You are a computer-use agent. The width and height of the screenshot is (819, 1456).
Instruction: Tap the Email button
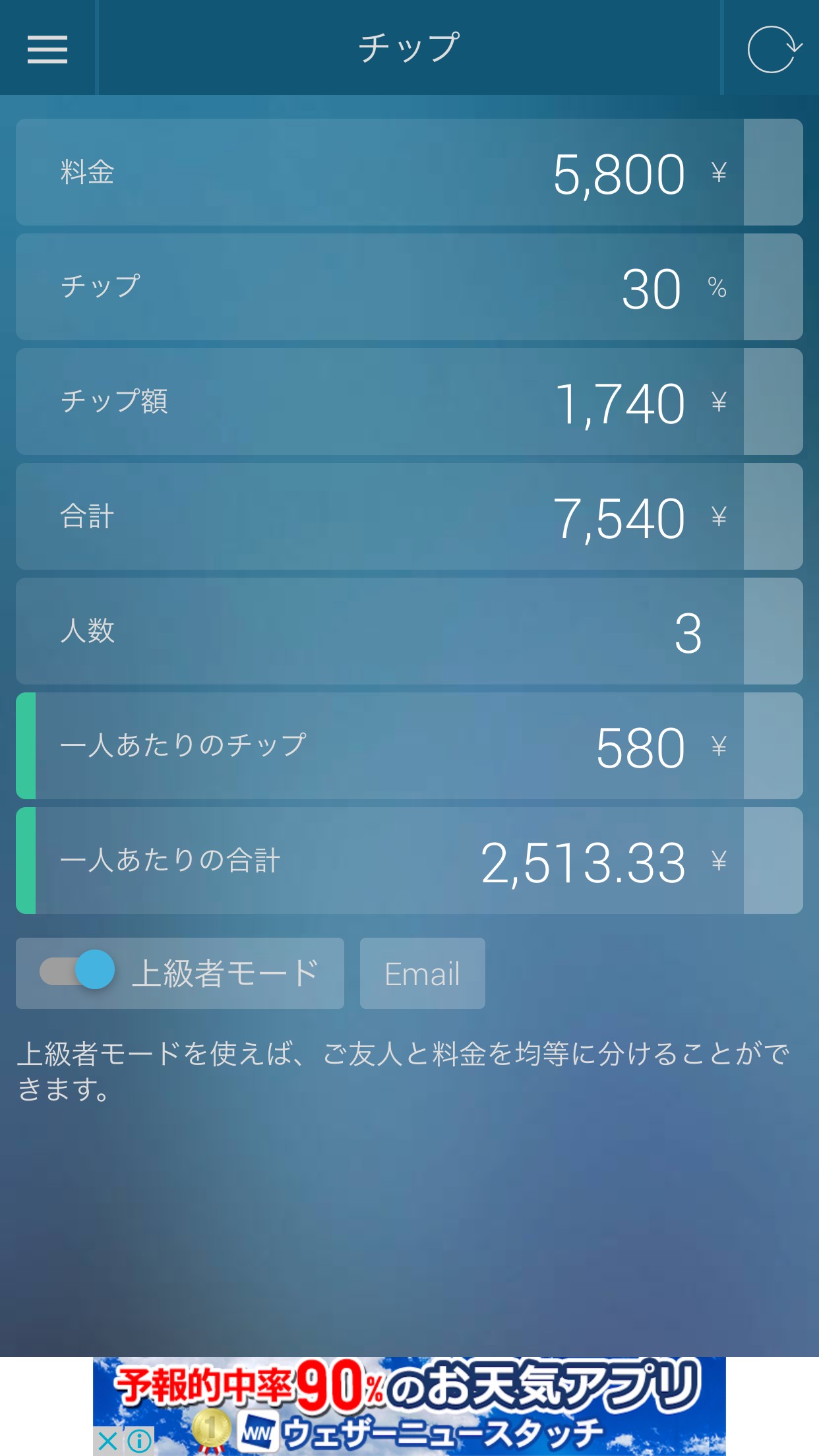tap(422, 973)
